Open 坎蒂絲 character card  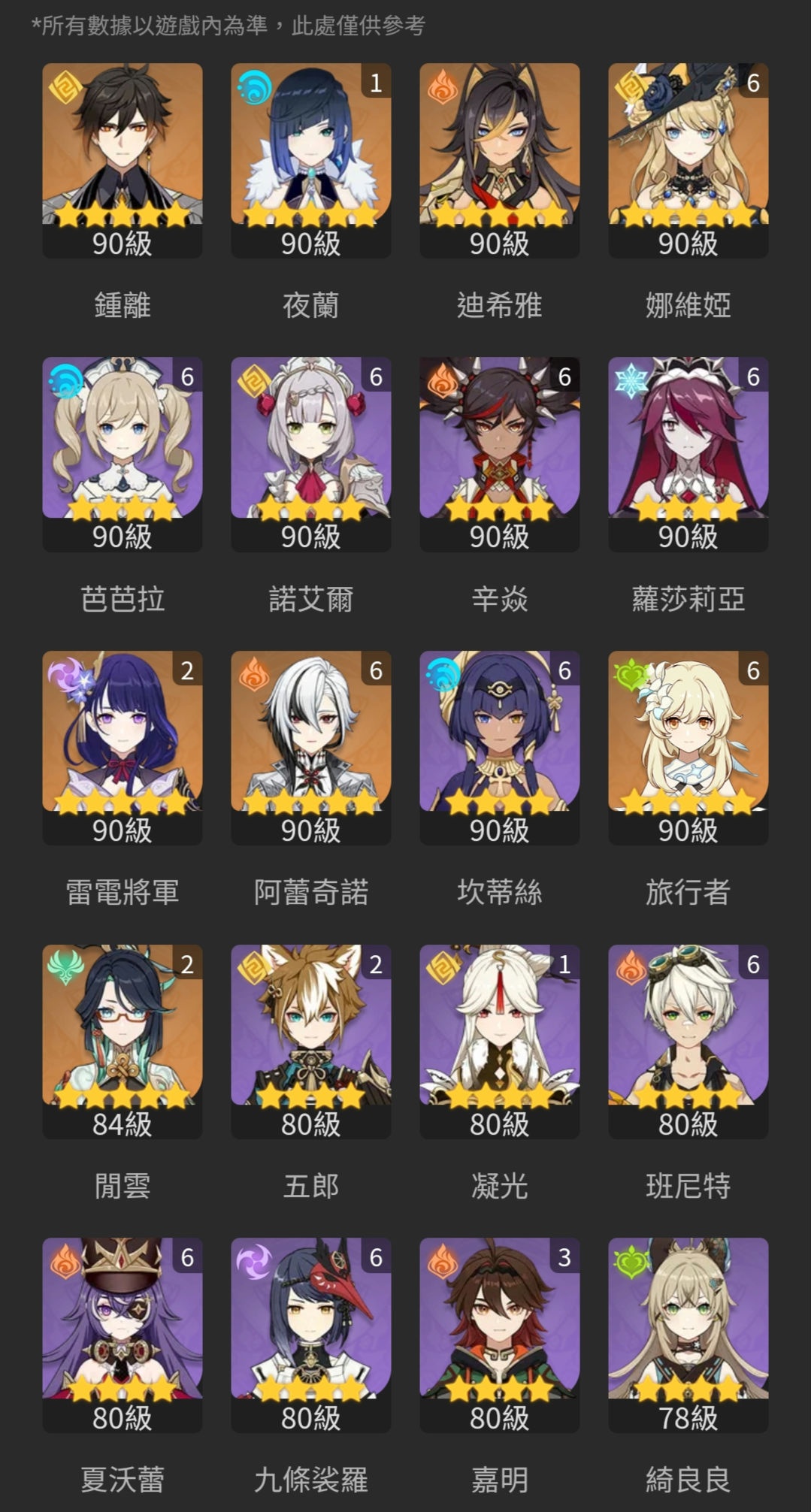(500, 748)
